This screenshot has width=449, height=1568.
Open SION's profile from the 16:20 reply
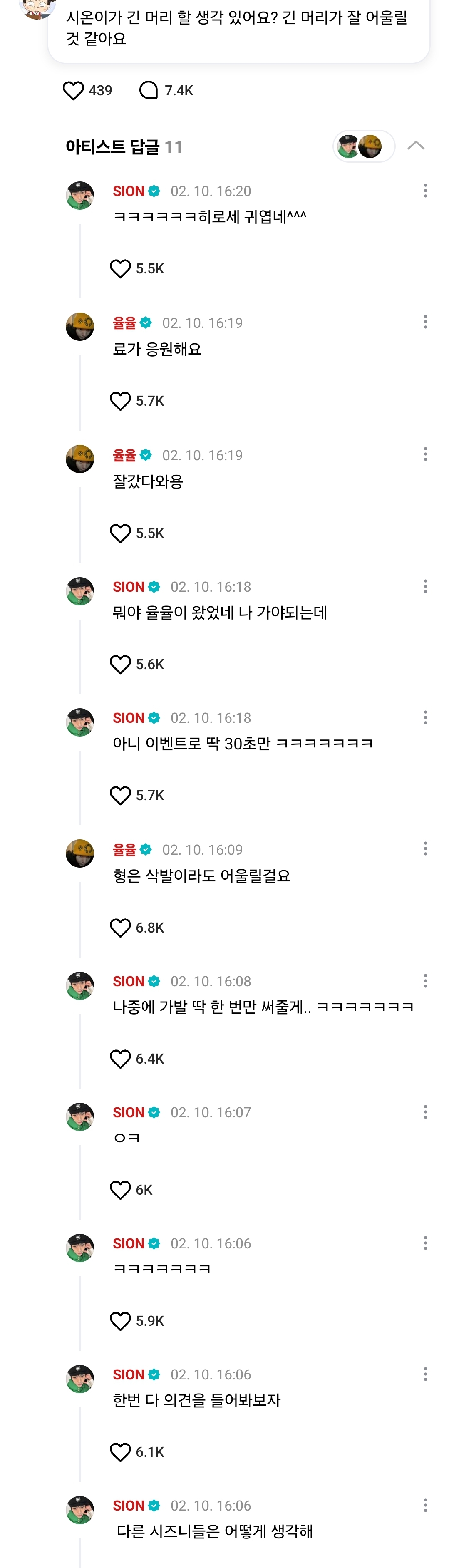80,196
